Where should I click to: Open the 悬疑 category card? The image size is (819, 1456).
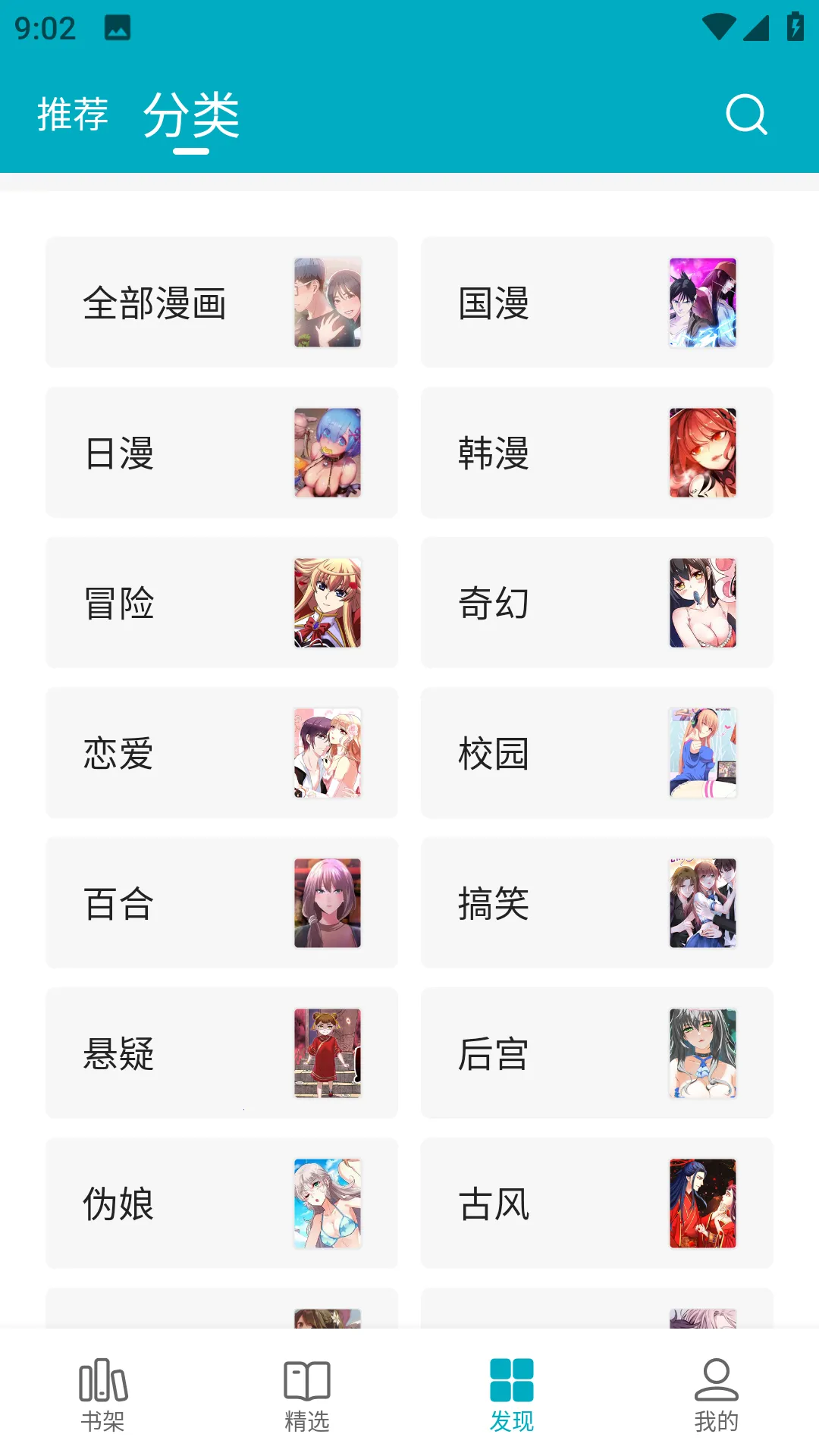point(221,1053)
